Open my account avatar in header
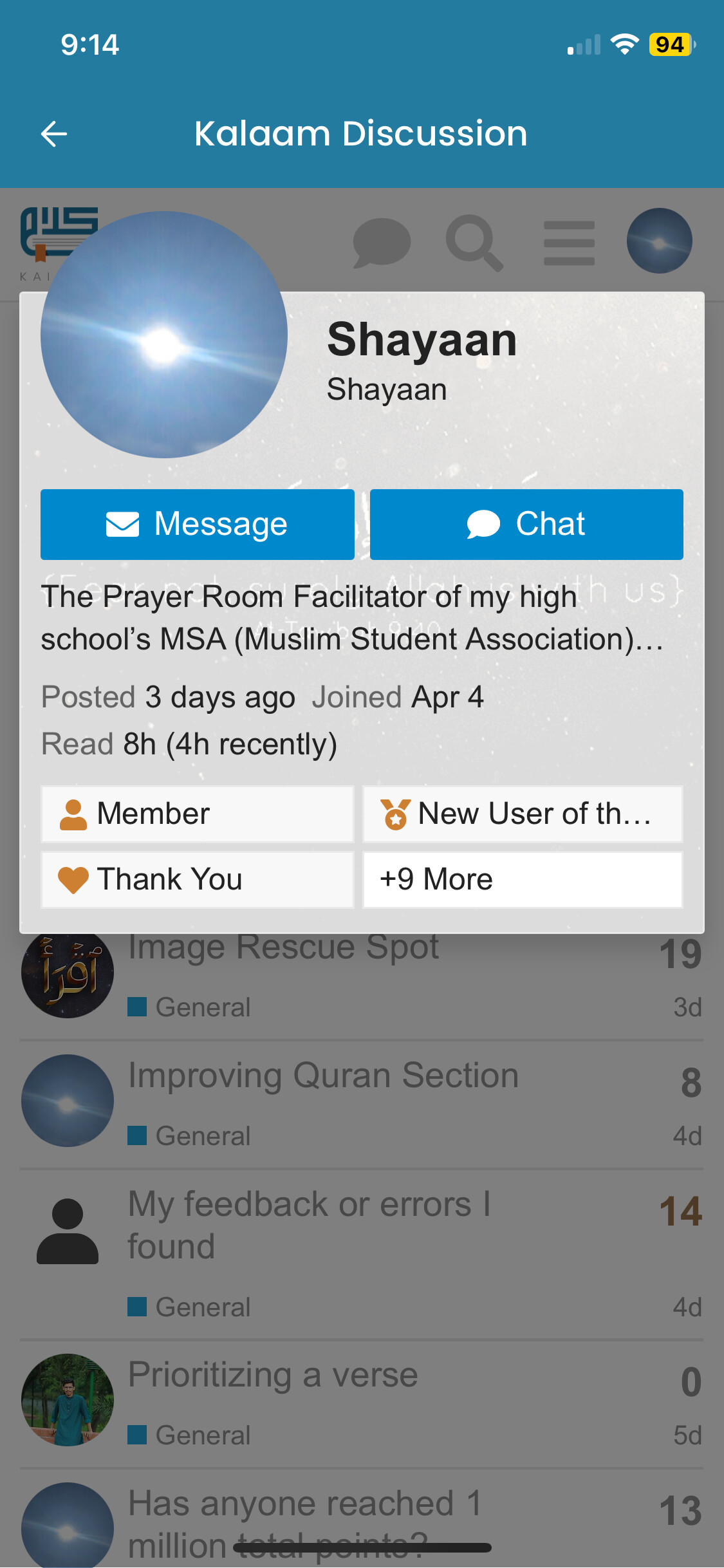This screenshot has width=724, height=1568. pos(659,241)
